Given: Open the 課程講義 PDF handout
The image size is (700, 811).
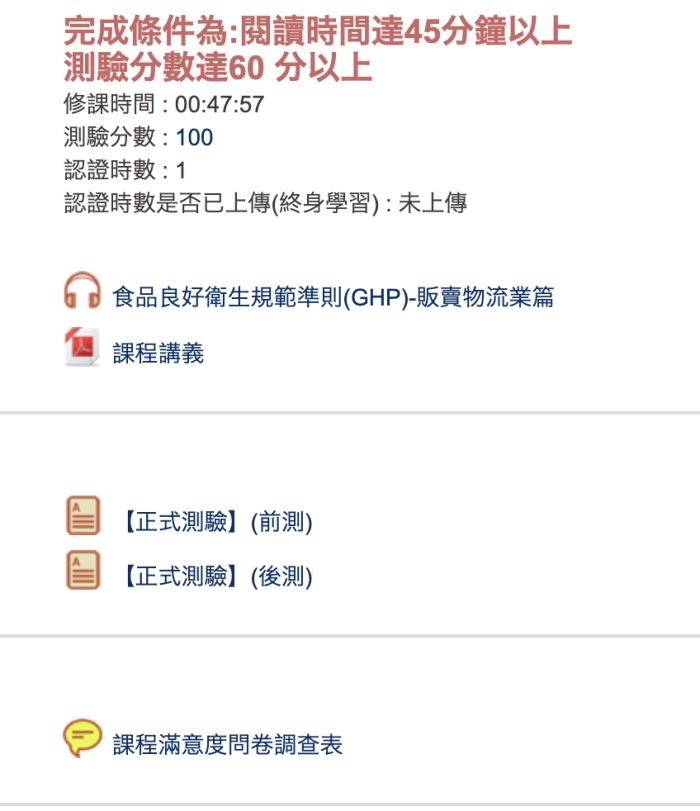Looking at the screenshot, I should 158,352.
